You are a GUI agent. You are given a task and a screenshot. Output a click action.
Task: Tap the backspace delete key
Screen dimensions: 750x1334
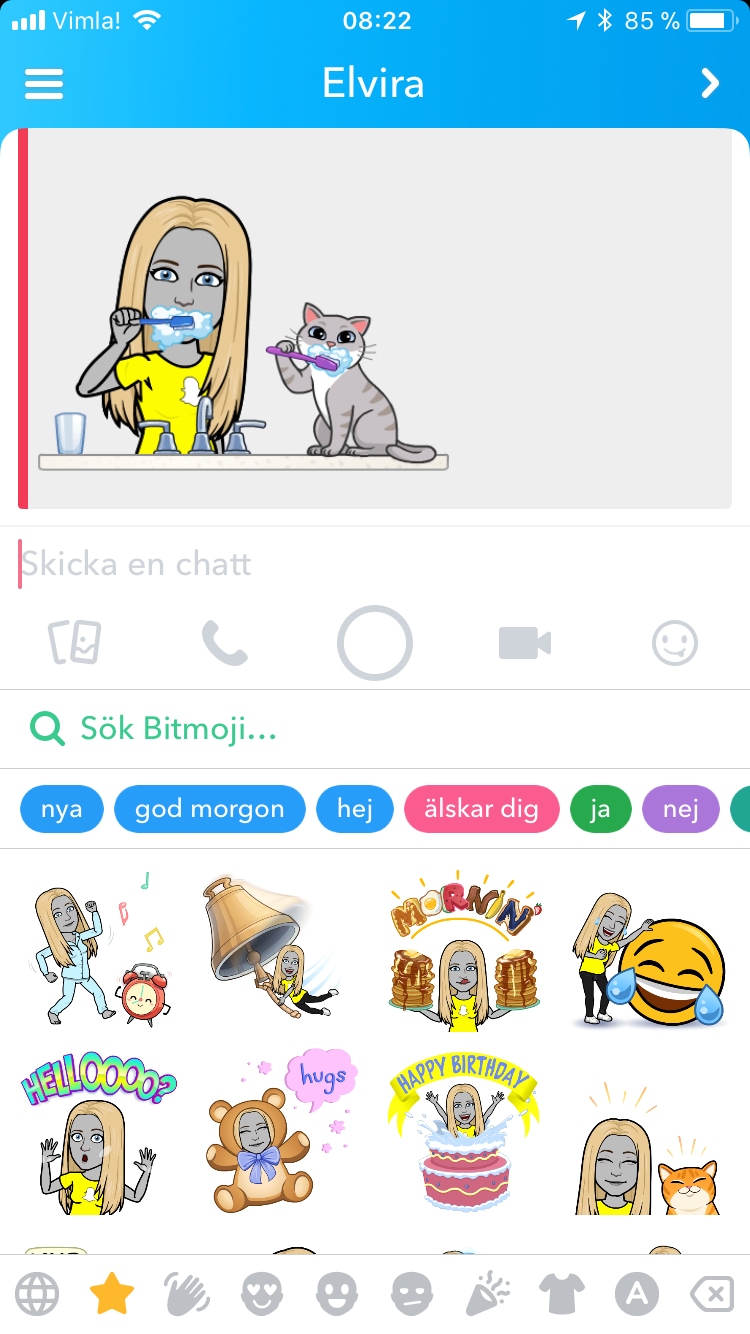click(x=712, y=1295)
